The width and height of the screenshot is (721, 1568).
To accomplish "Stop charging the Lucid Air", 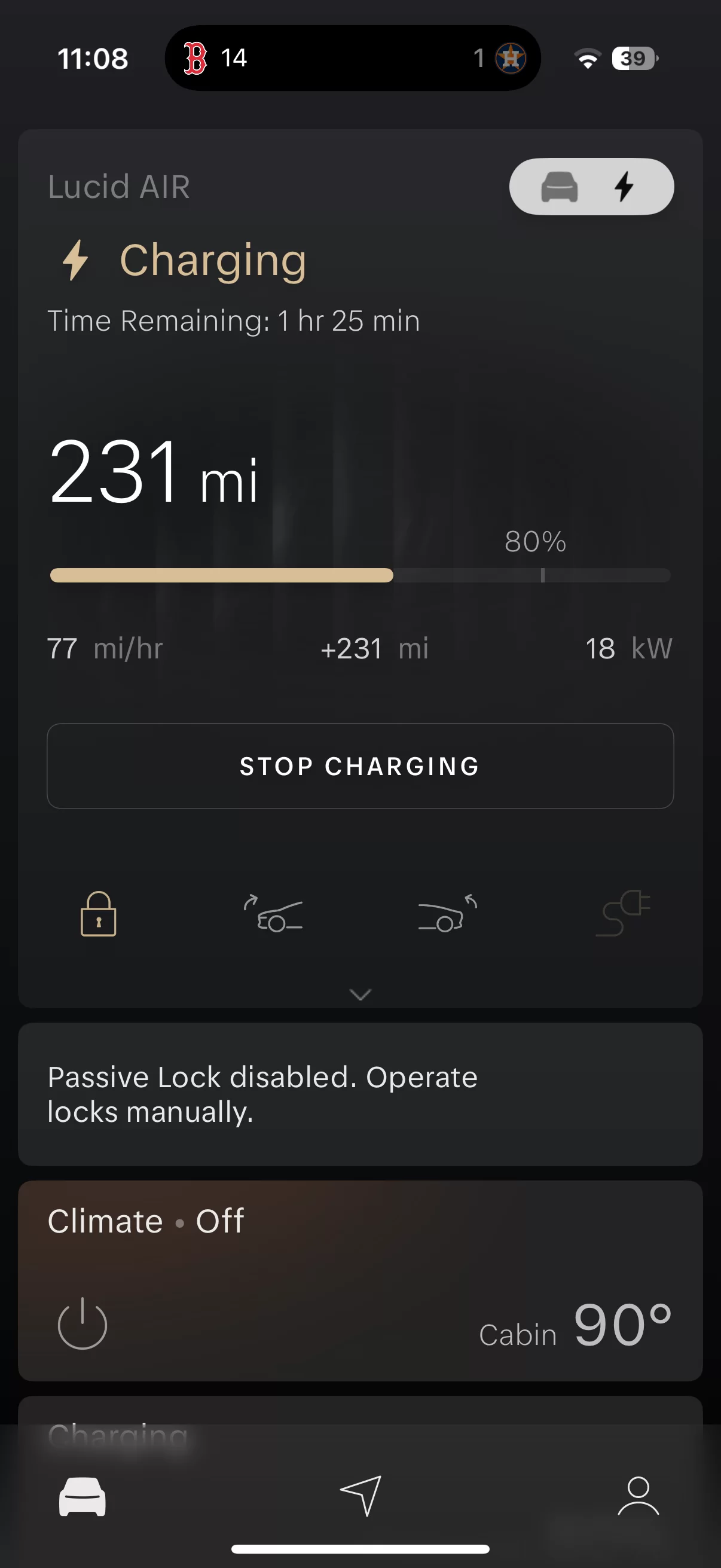I will (x=360, y=765).
